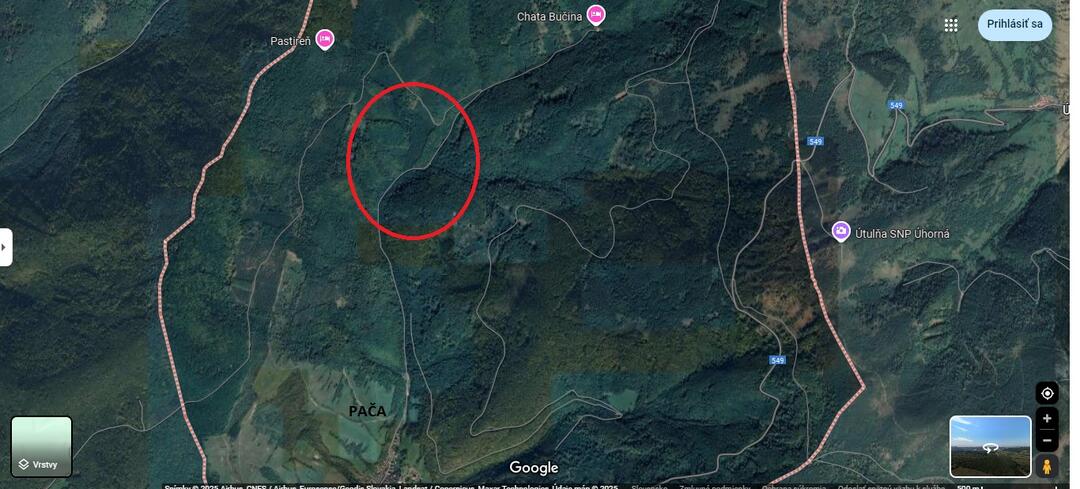Zoom out of the map

(x=1047, y=440)
